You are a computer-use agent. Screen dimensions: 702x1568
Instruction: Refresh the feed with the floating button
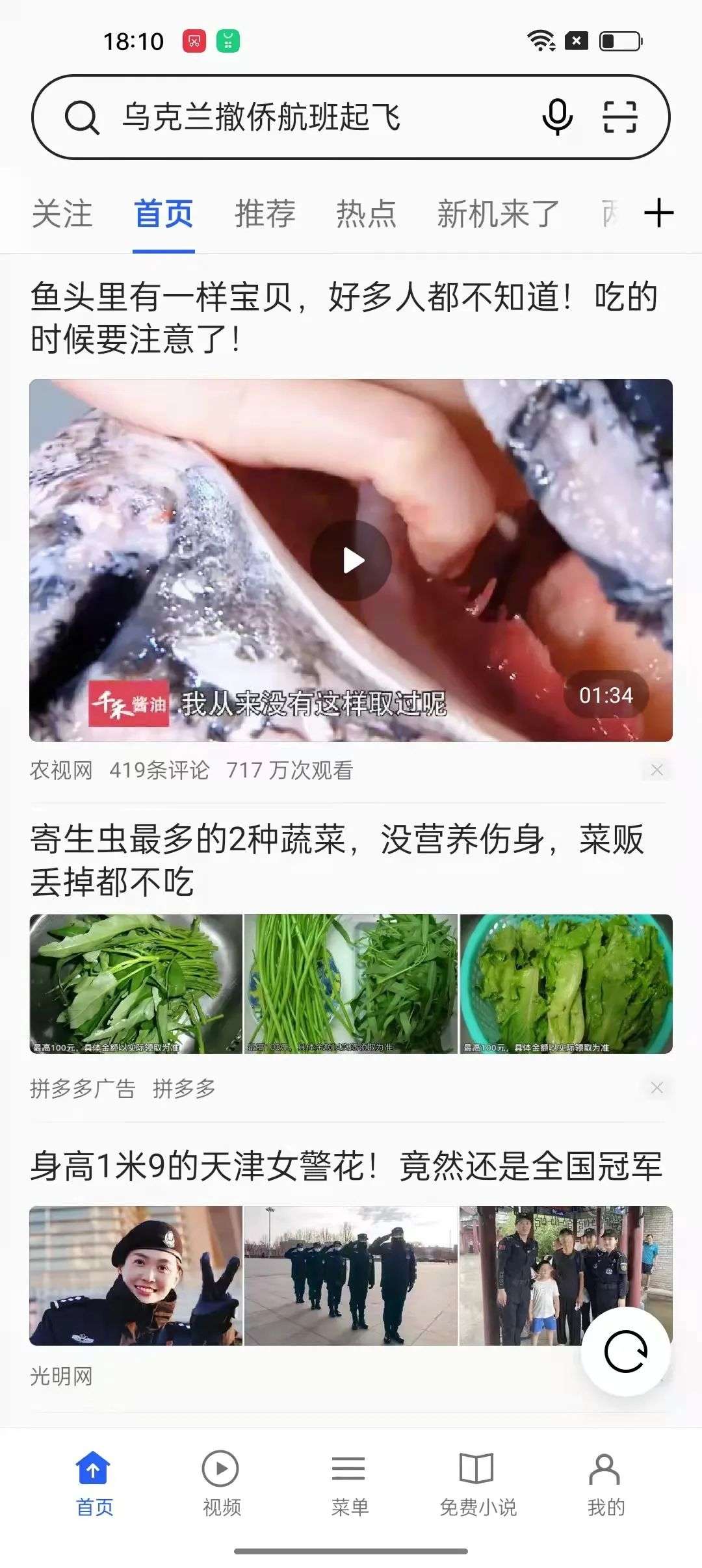pos(625,1352)
